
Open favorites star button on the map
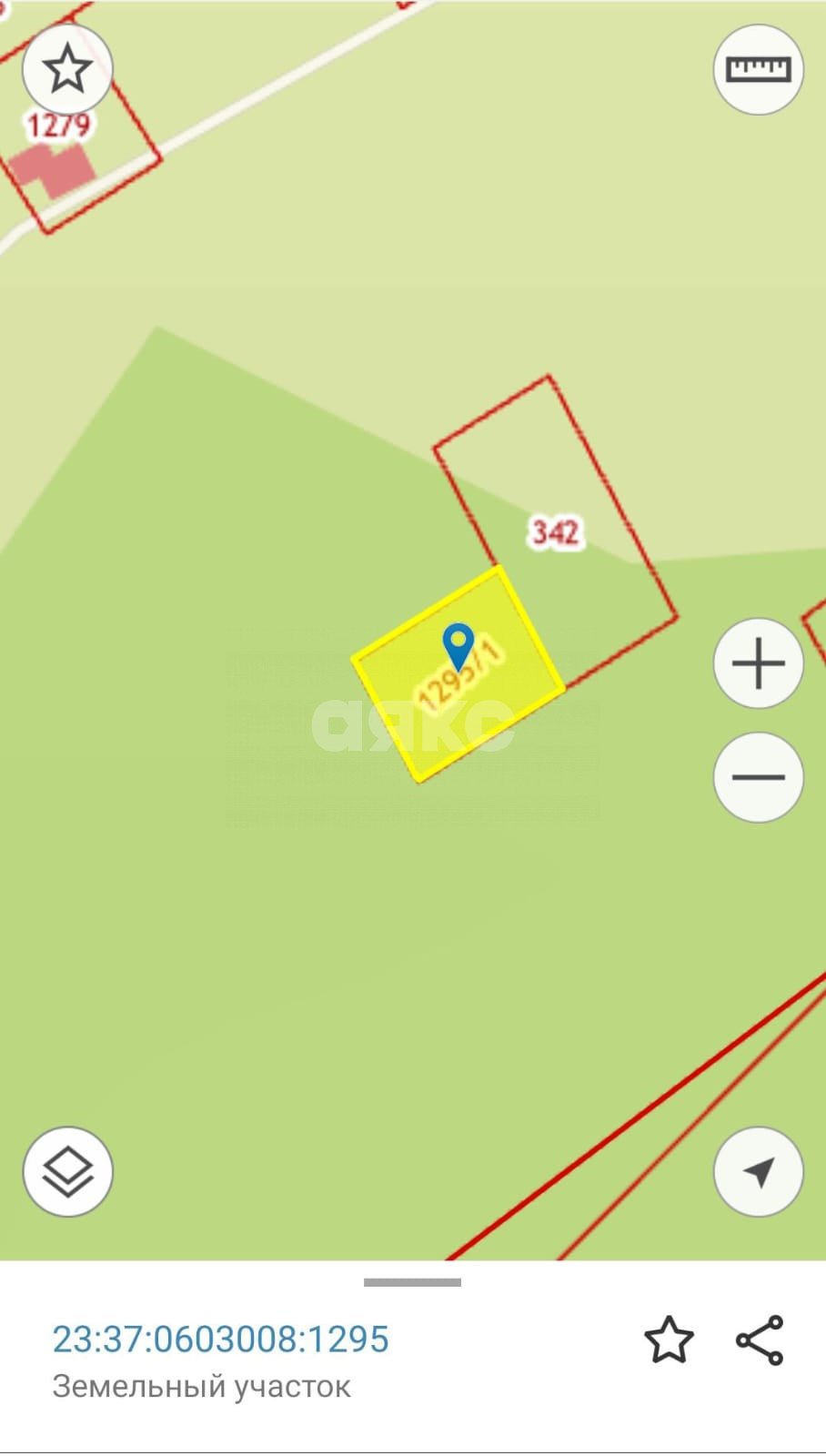click(x=67, y=70)
